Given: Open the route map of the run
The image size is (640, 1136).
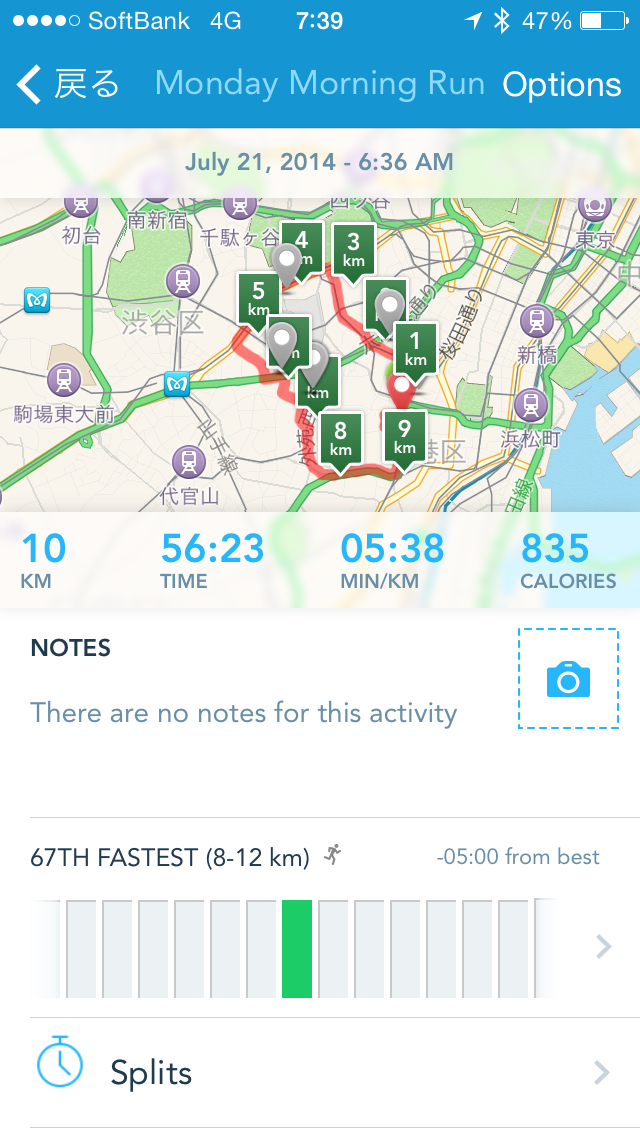Looking at the screenshot, I should 320,355.
